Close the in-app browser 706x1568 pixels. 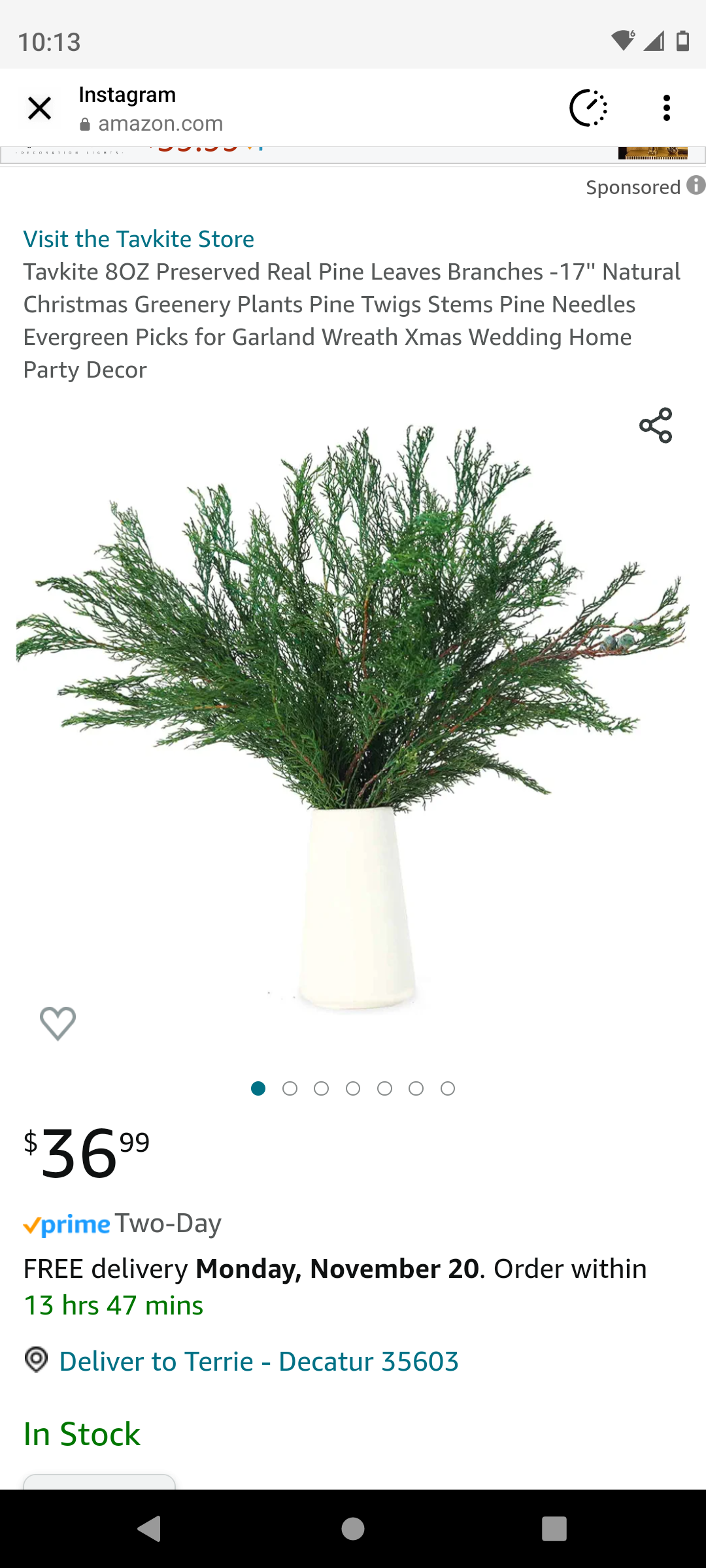pyautogui.click(x=40, y=108)
